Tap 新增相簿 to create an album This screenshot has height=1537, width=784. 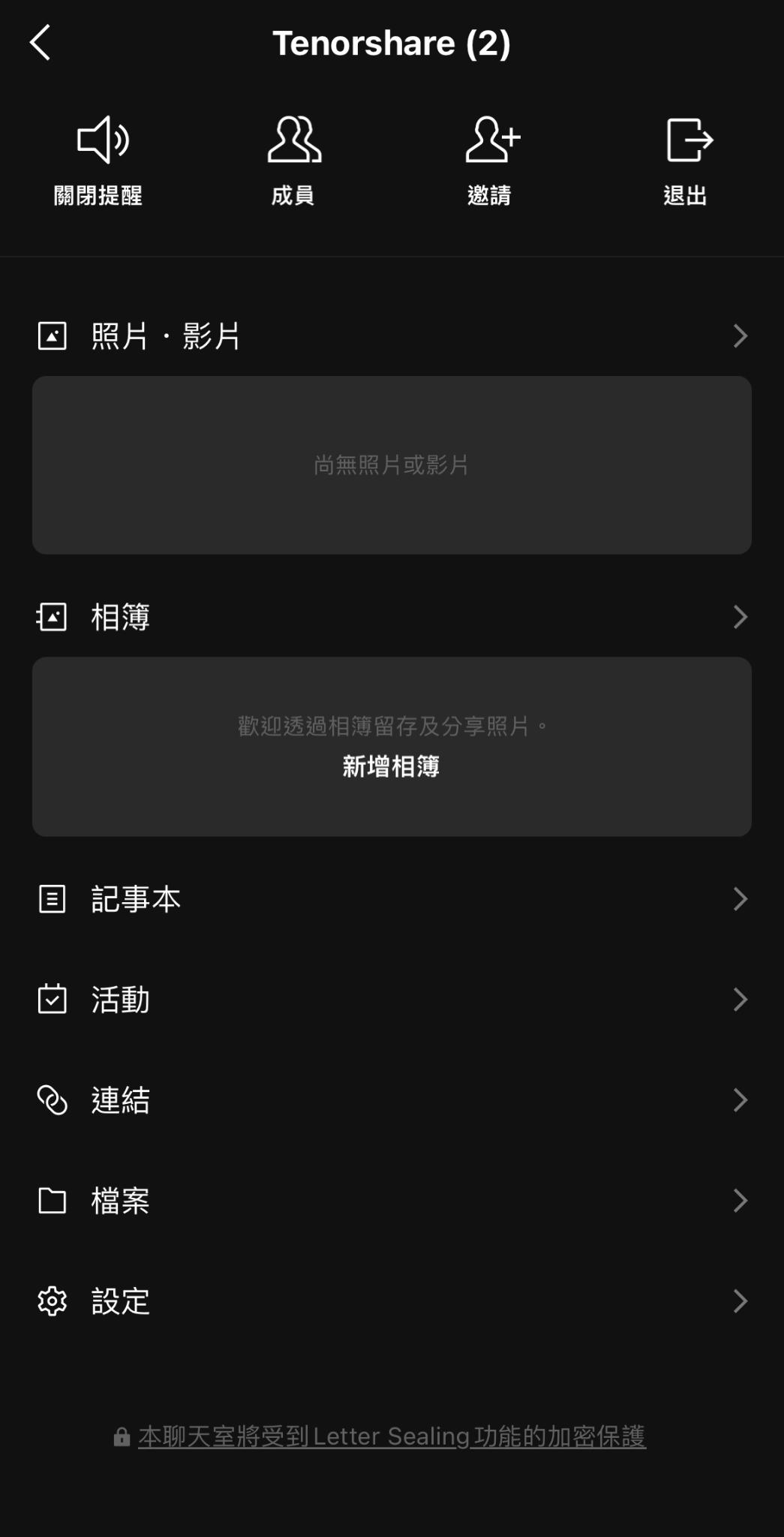(391, 767)
